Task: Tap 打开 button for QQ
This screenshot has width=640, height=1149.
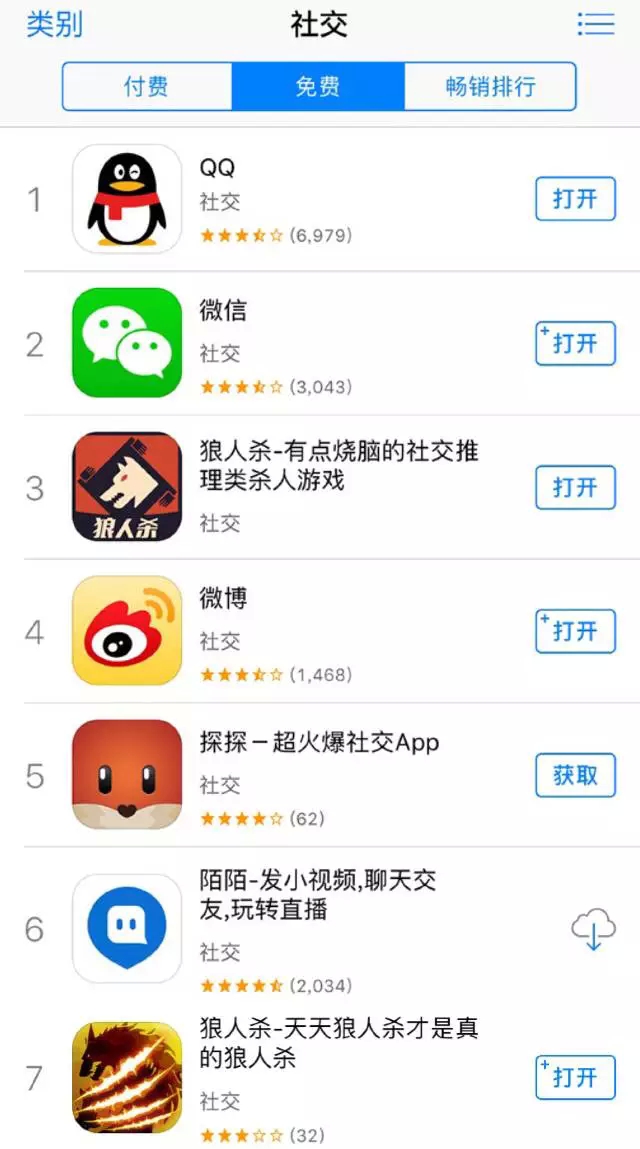Action: 575,199
